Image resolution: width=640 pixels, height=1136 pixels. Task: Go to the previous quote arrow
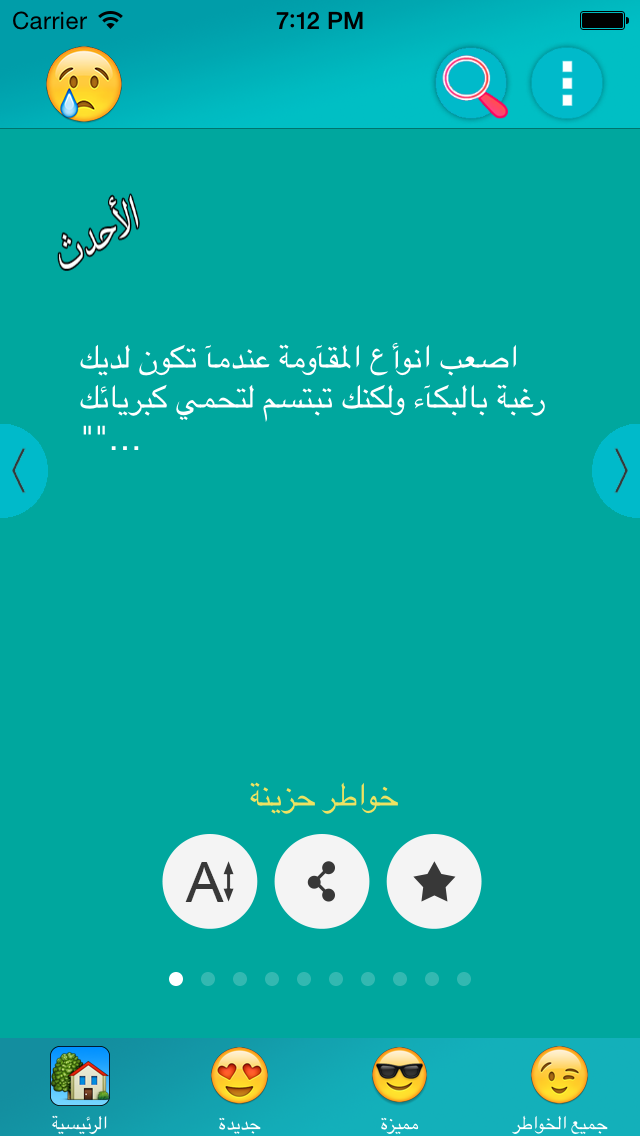pyautogui.click(x=22, y=471)
